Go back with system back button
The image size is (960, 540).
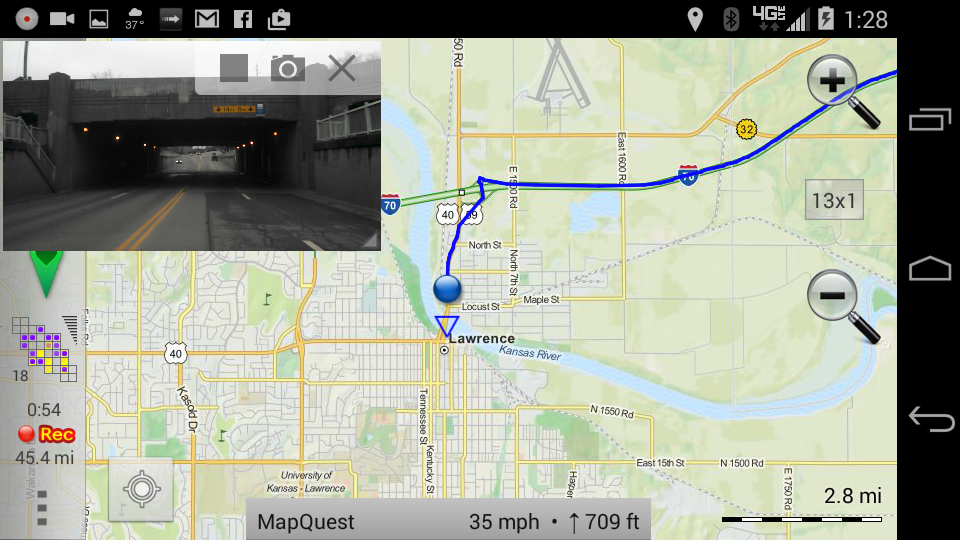[930, 420]
